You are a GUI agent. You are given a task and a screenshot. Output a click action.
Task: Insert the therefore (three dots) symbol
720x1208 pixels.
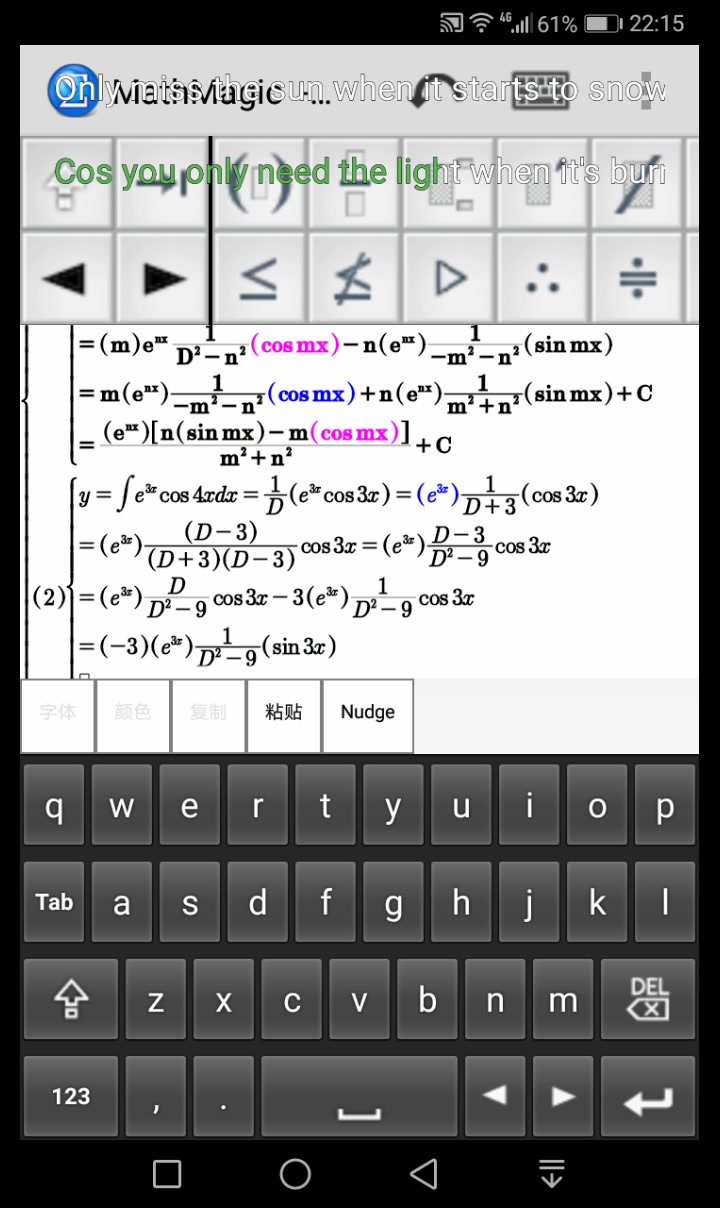pyautogui.click(x=543, y=279)
